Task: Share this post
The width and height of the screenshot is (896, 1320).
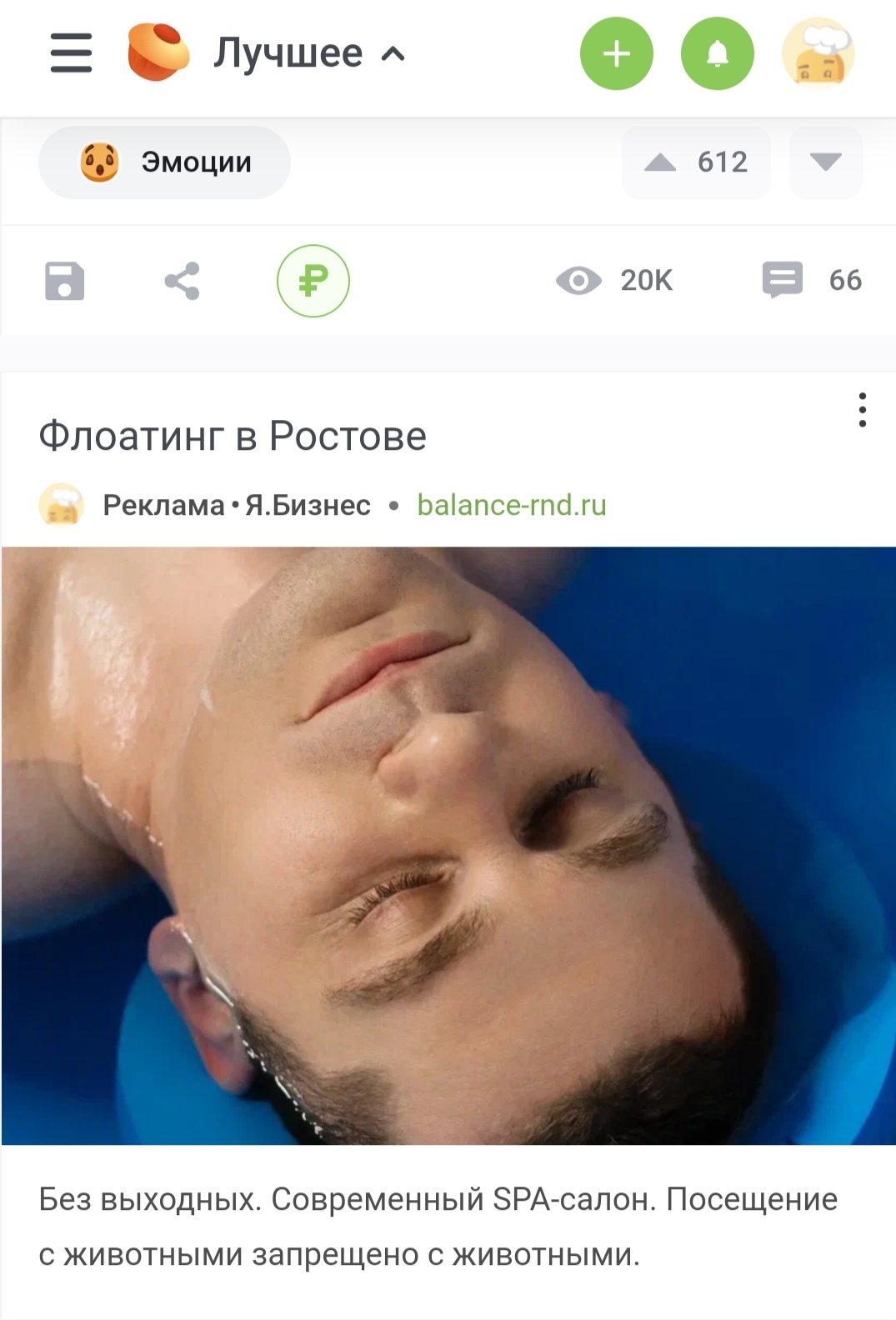Action: point(182,281)
